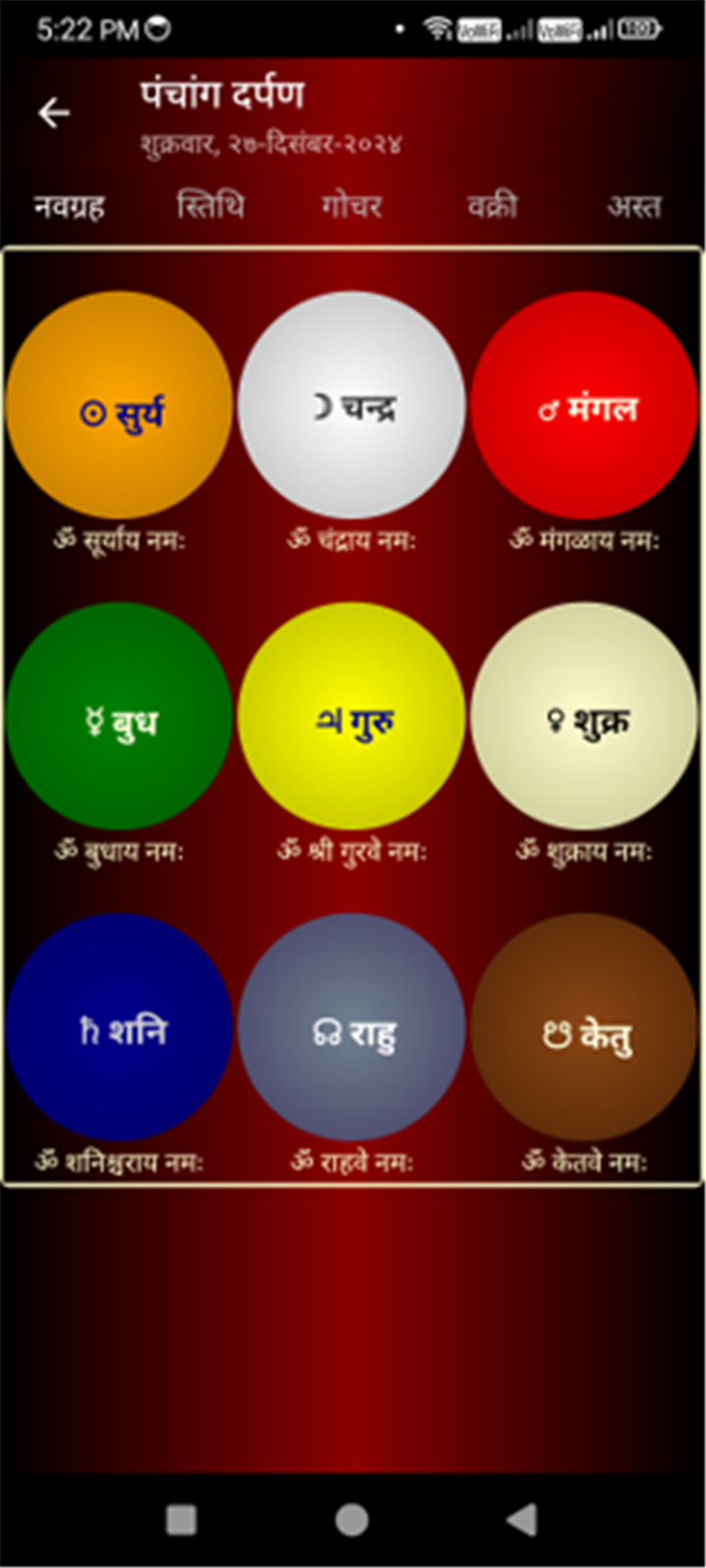706x1568 pixels.
Task: Open recent apps with the square button
Action: [181, 1520]
